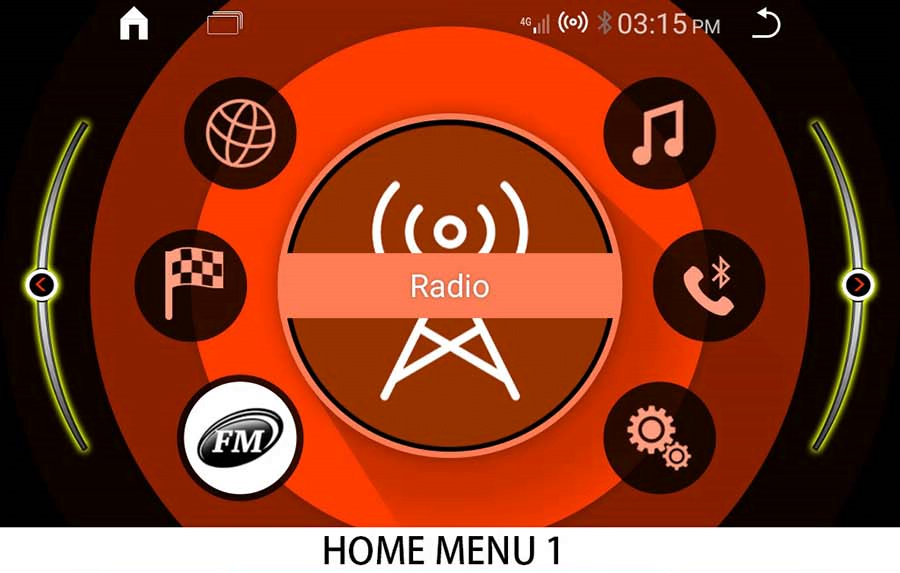Viewport: 900px width, 573px height.
Task: Go to the previous menu page with the left arrow
Action: (41, 286)
